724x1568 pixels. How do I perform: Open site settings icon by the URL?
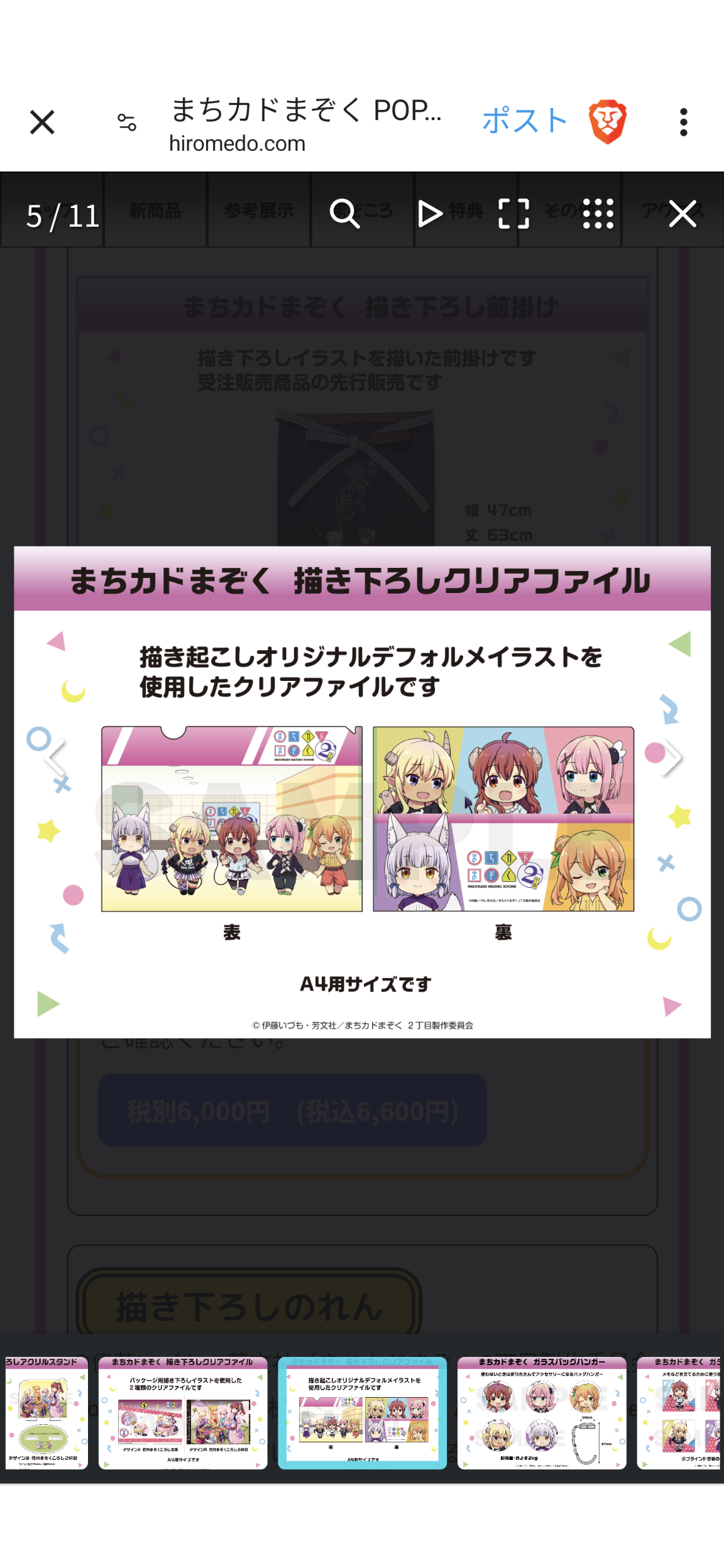(127, 122)
